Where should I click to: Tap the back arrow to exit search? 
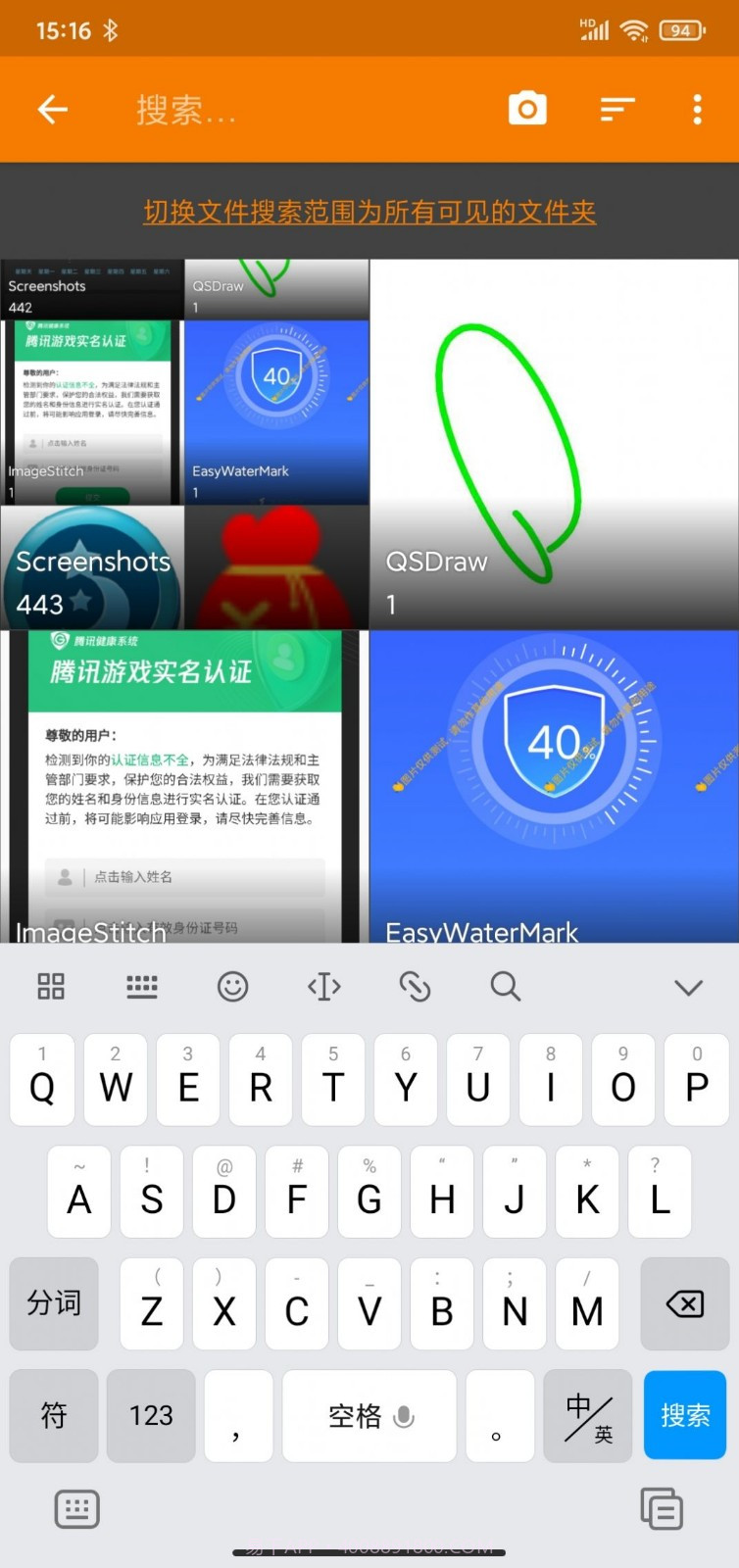point(52,109)
